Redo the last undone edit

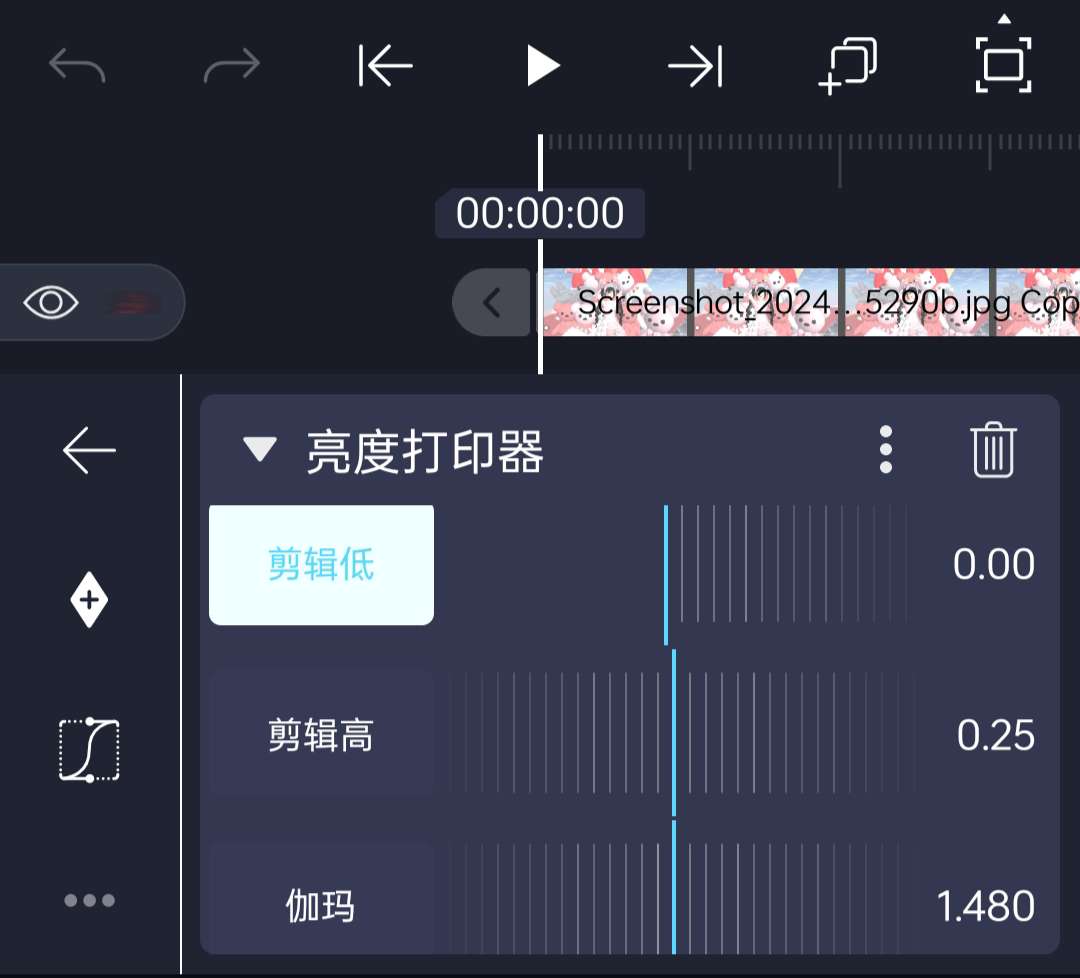tap(231, 67)
